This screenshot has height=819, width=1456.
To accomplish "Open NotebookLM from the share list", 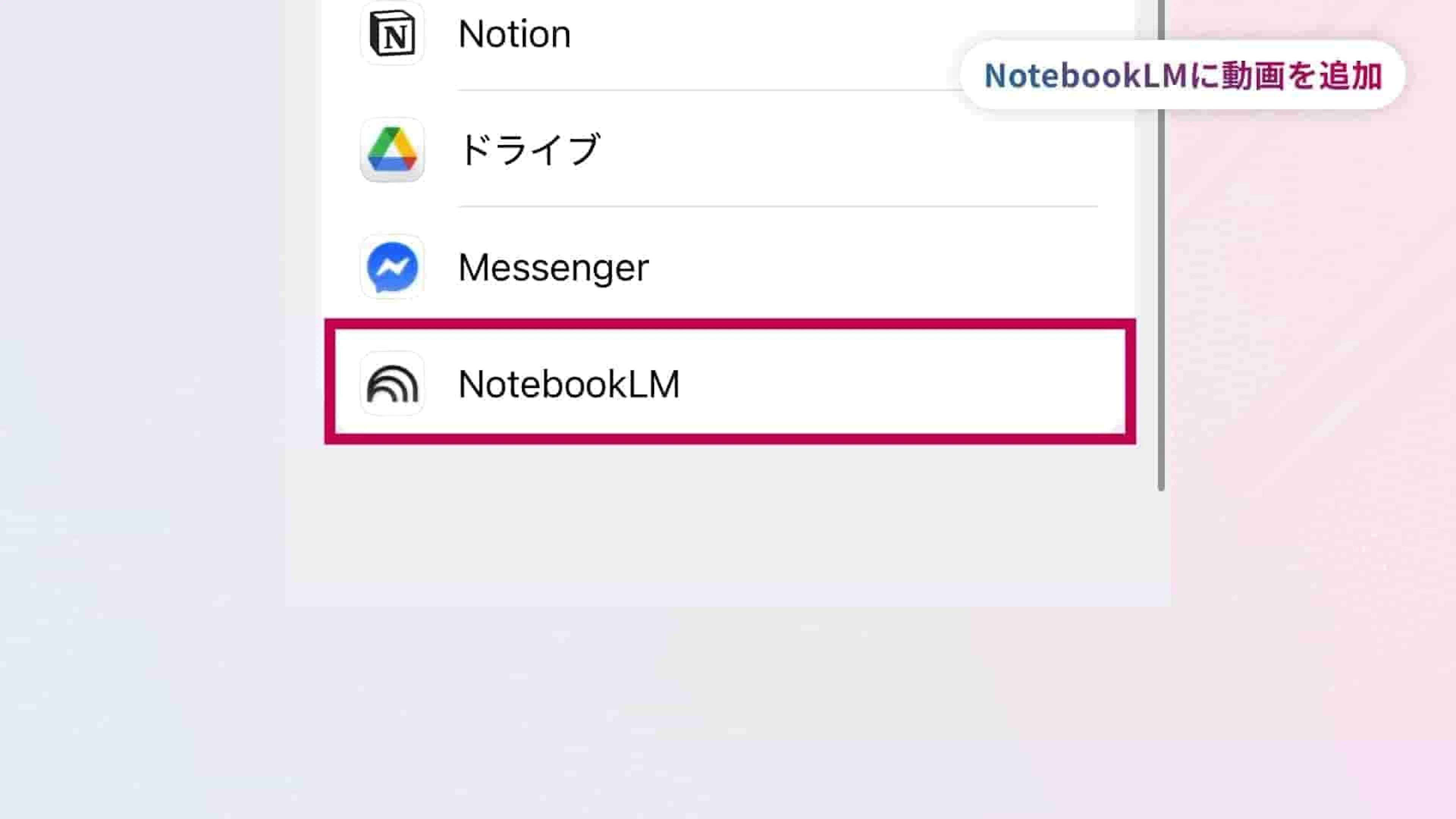I will coord(568,384).
